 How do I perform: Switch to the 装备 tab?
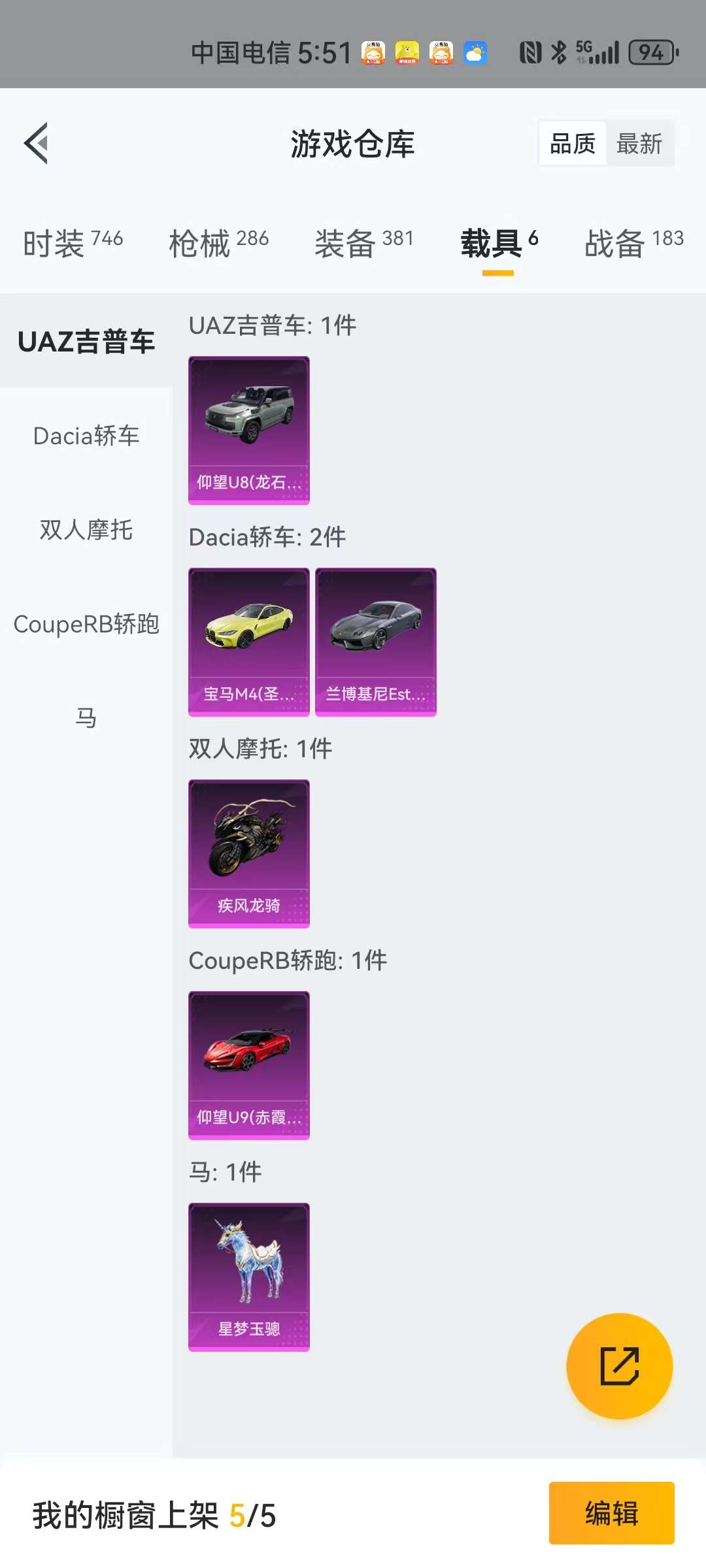click(364, 244)
